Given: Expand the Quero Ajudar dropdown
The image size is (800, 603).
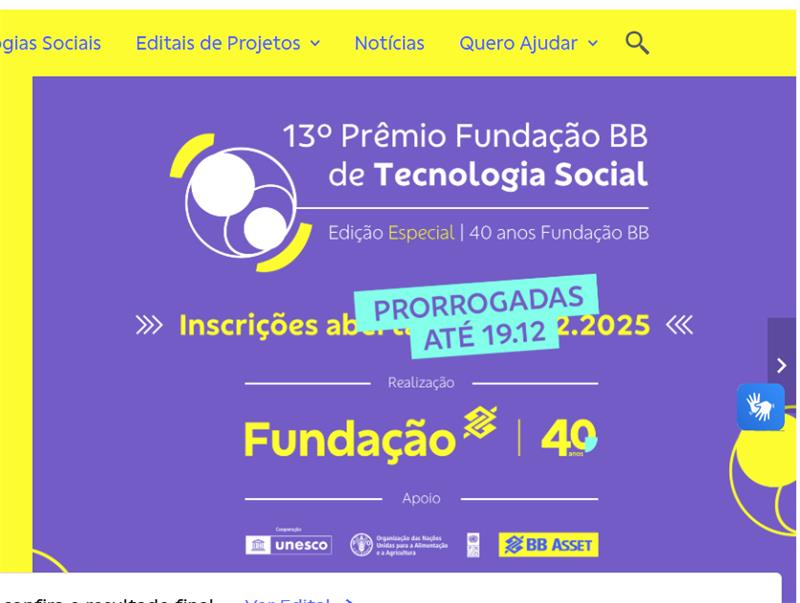Looking at the screenshot, I should click(528, 43).
